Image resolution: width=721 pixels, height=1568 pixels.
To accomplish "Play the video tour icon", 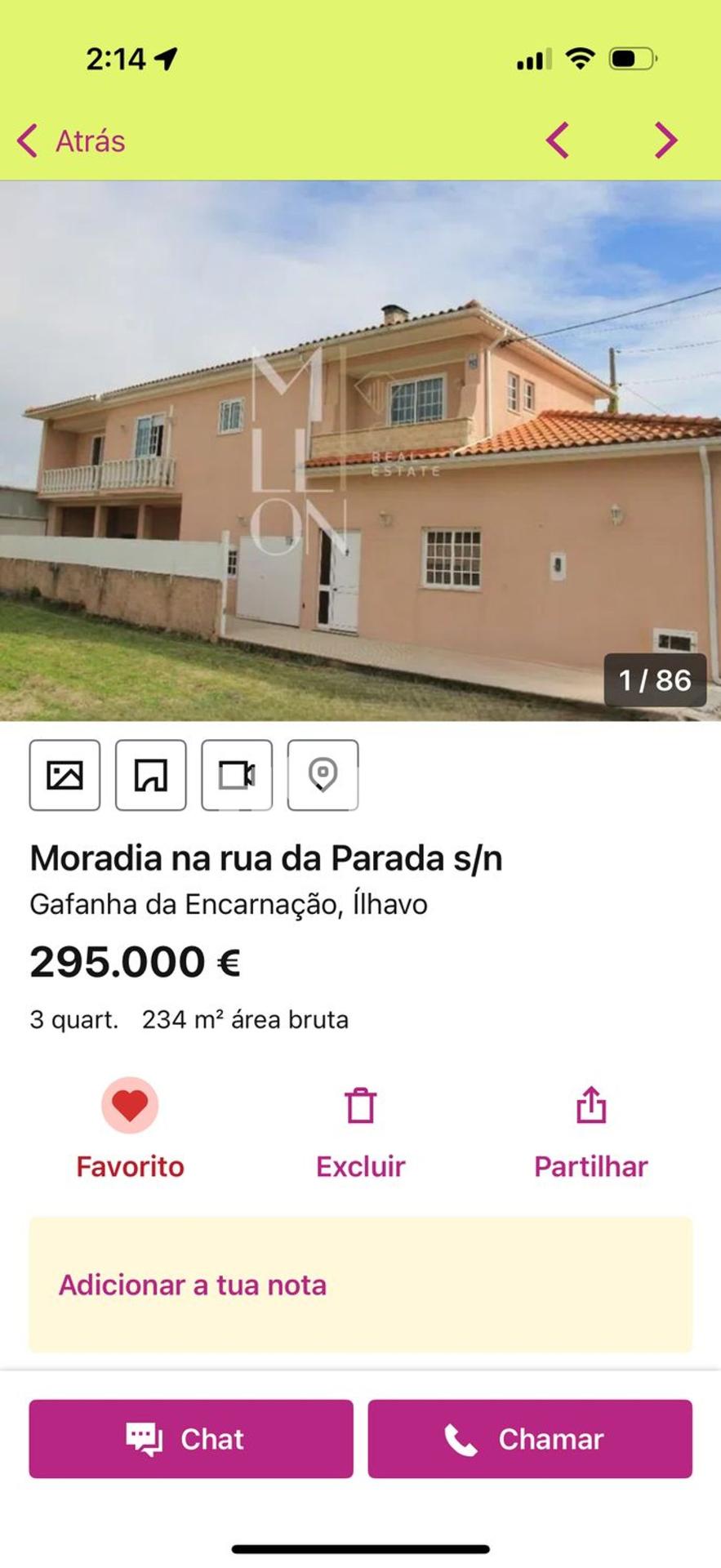I will tap(237, 776).
